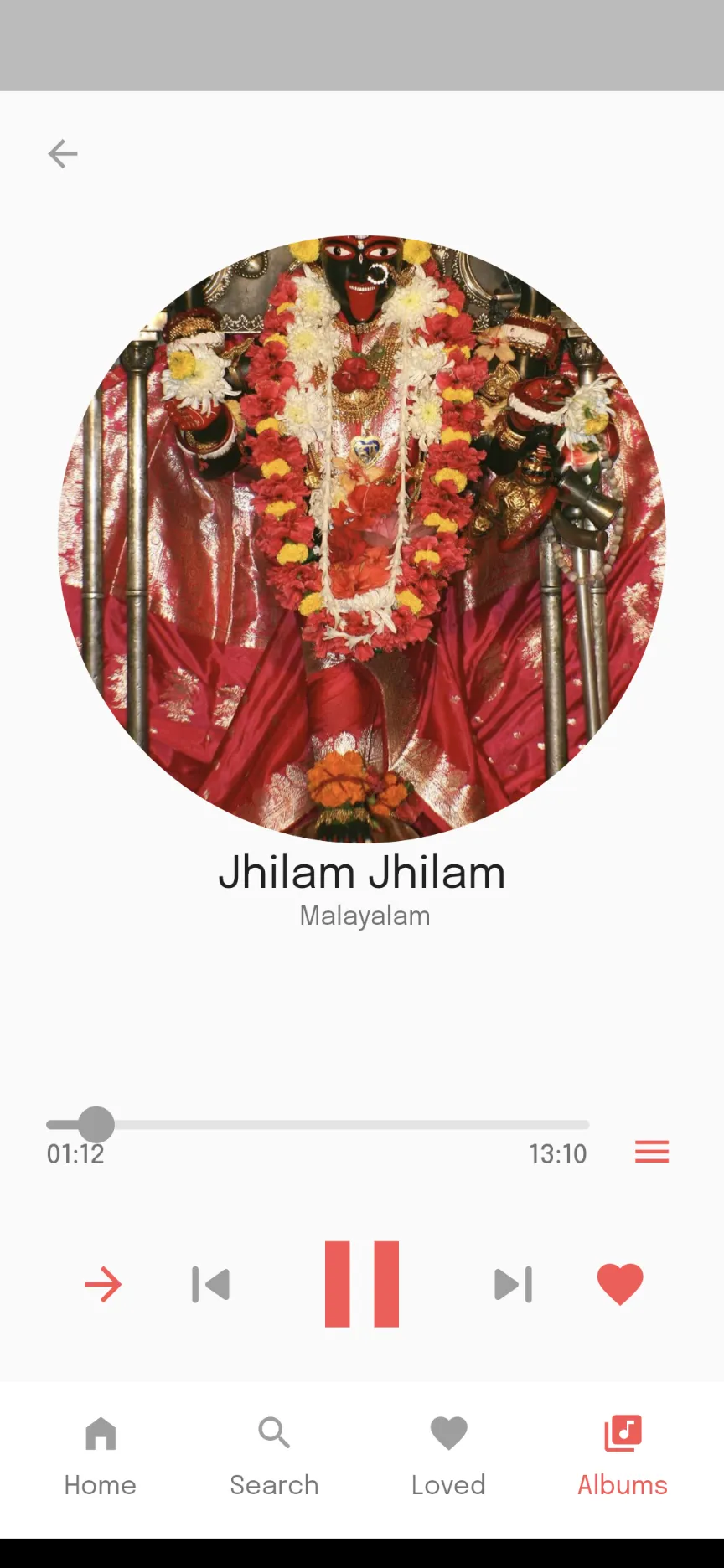Viewport: 724px width, 1568px height.
Task: Go back using the top arrow
Action: point(63,154)
